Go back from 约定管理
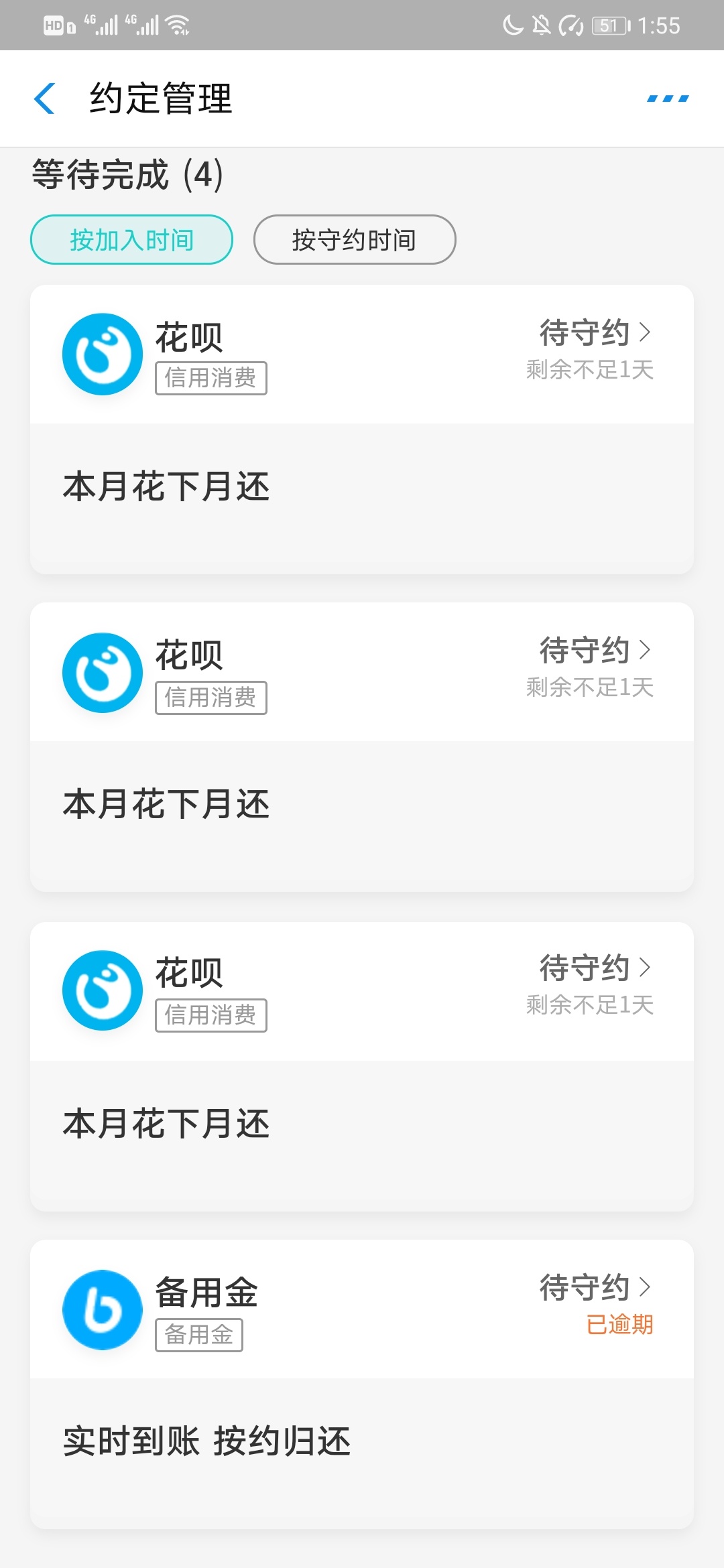 click(44, 99)
